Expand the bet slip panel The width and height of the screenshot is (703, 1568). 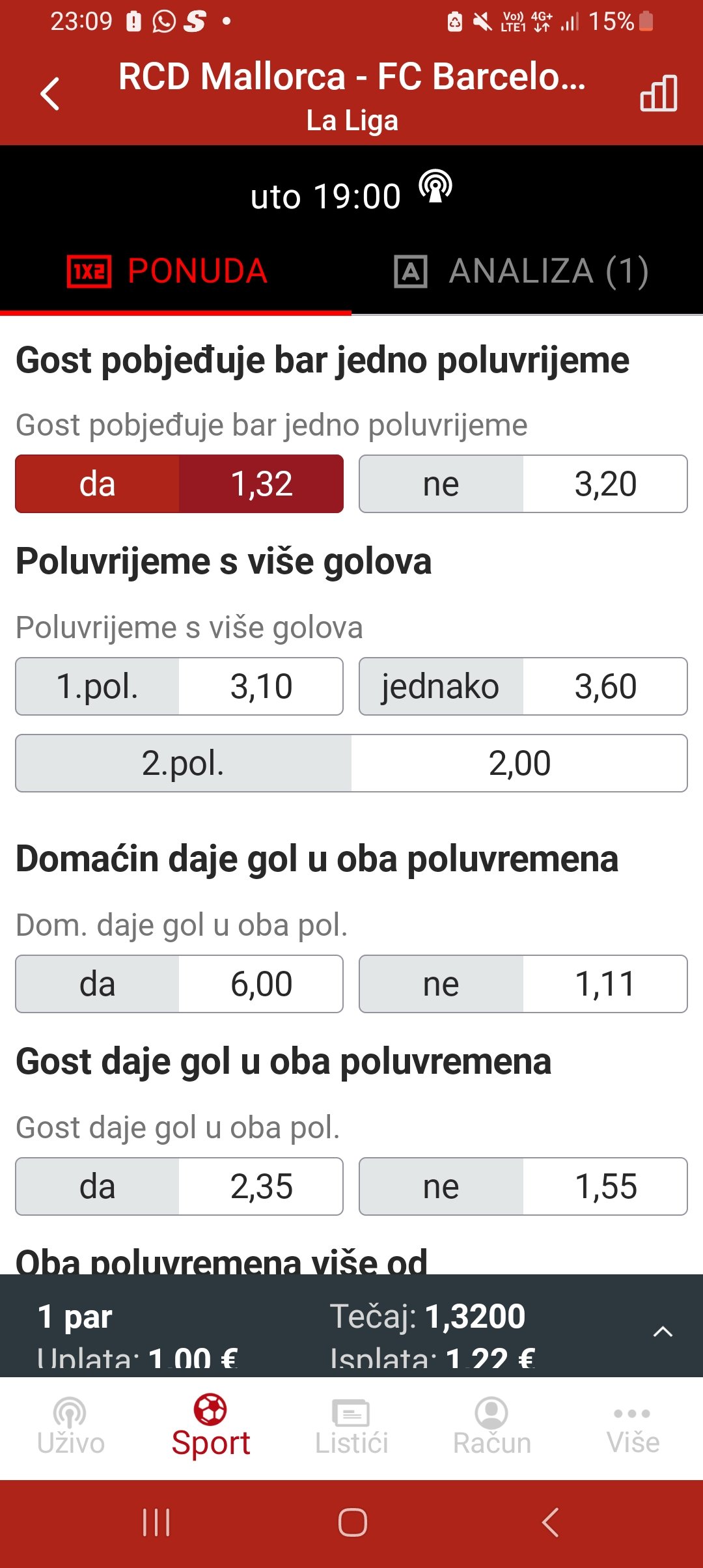pyautogui.click(x=662, y=1332)
